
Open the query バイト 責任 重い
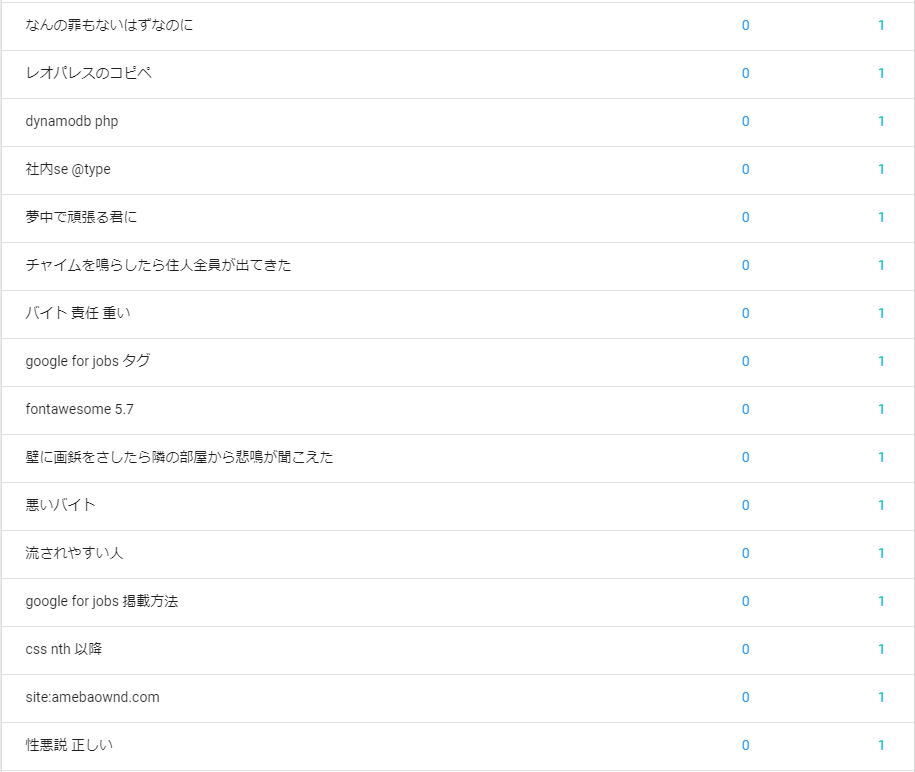click(78, 313)
